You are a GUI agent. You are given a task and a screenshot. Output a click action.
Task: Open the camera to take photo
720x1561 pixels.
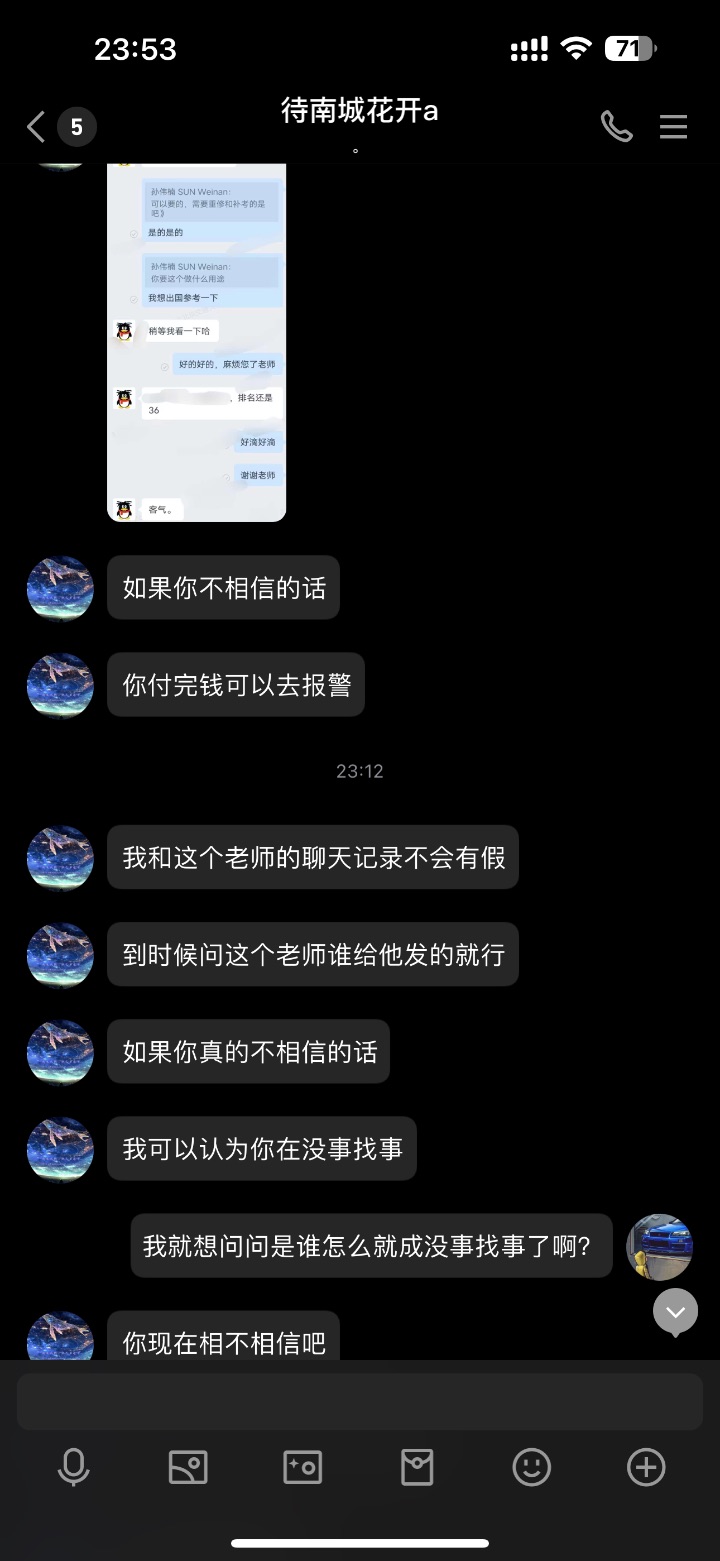(302, 1467)
